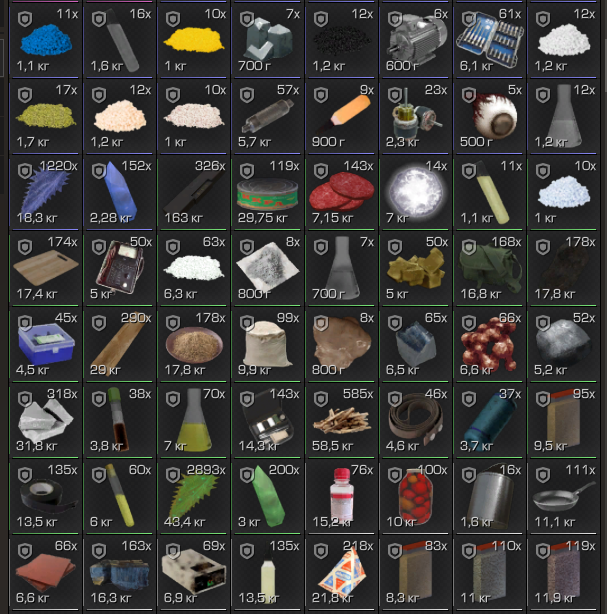Viewport: 607px width, 614px height.
Task: Select the green crystal stack 200x
Action: tap(266, 488)
